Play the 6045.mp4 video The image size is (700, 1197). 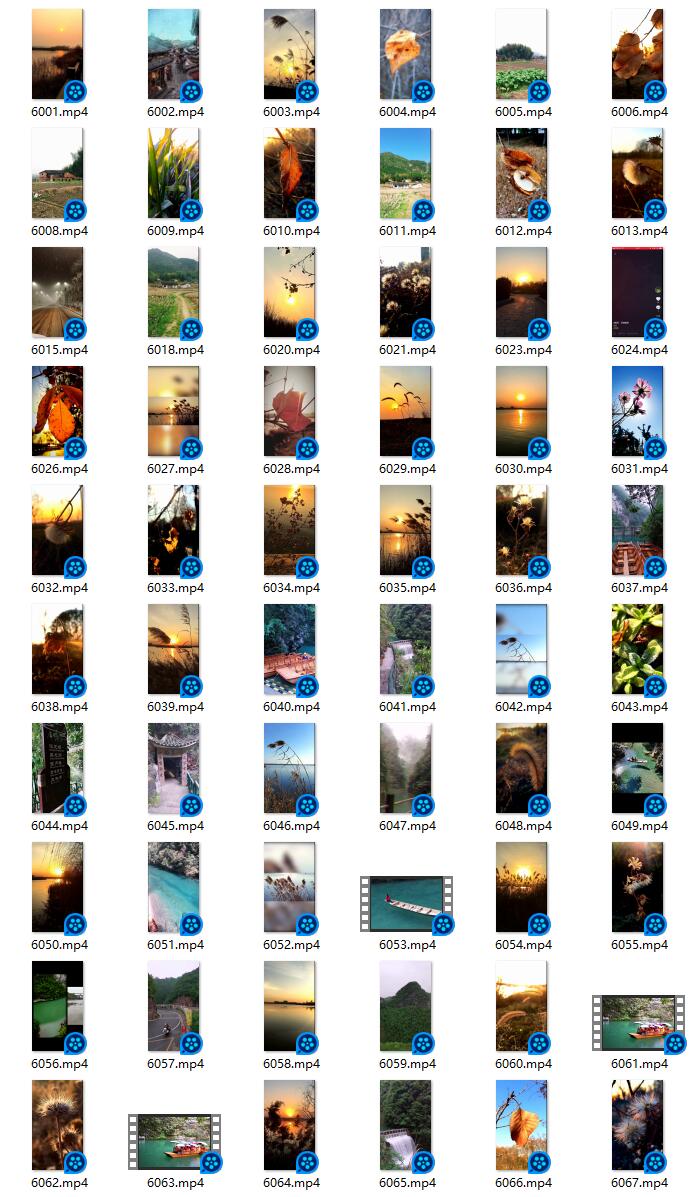tap(174, 768)
